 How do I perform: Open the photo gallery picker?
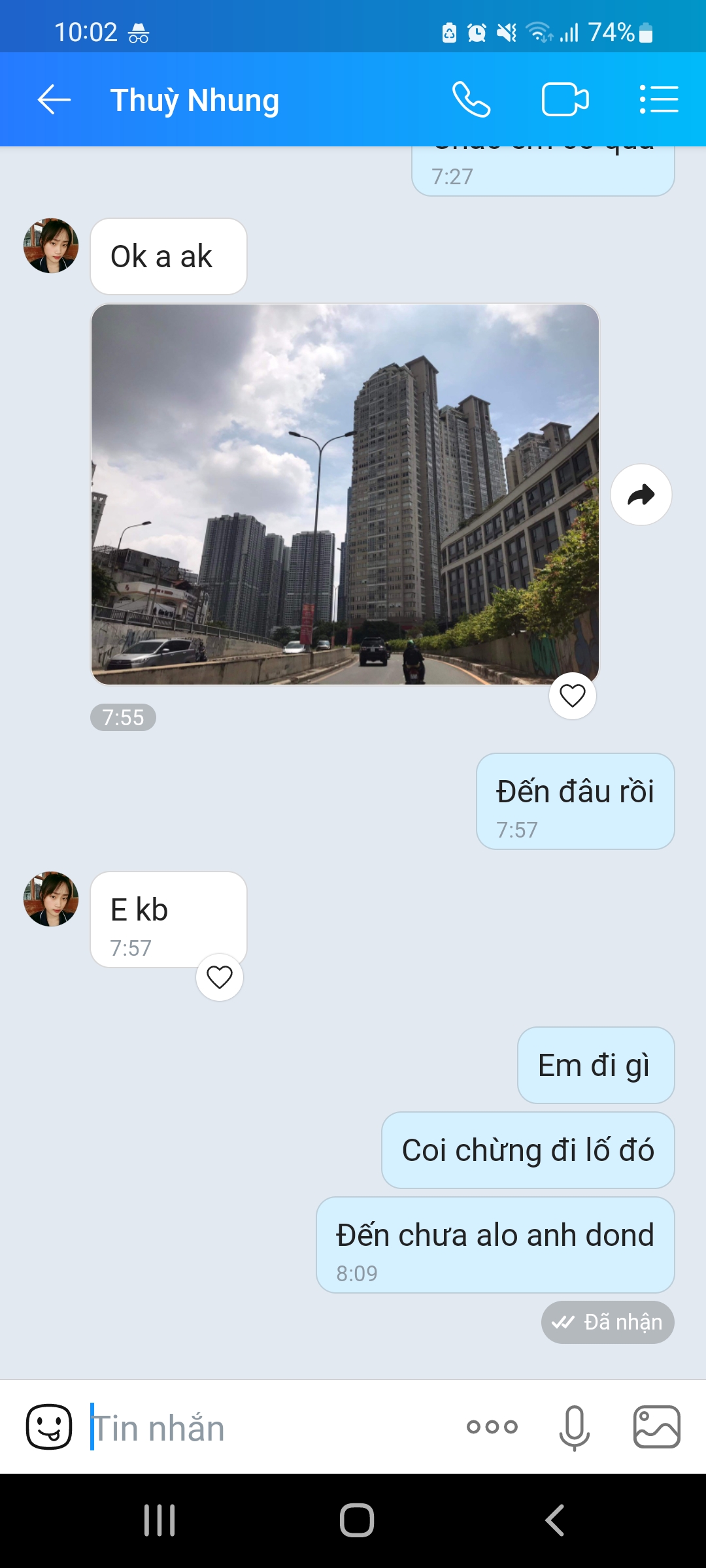pos(656,1427)
